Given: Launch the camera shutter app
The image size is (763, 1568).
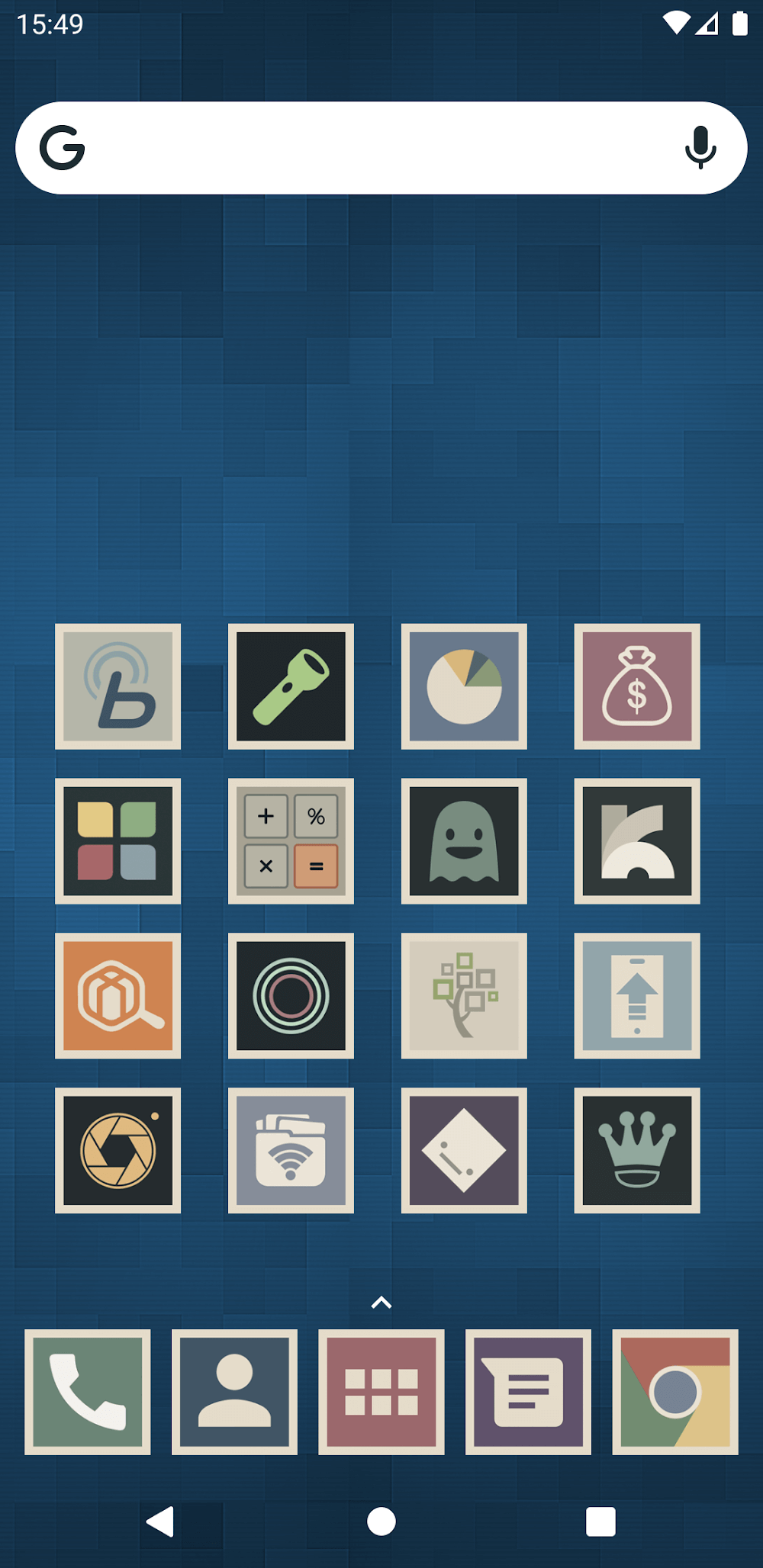Looking at the screenshot, I should 118,1151.
